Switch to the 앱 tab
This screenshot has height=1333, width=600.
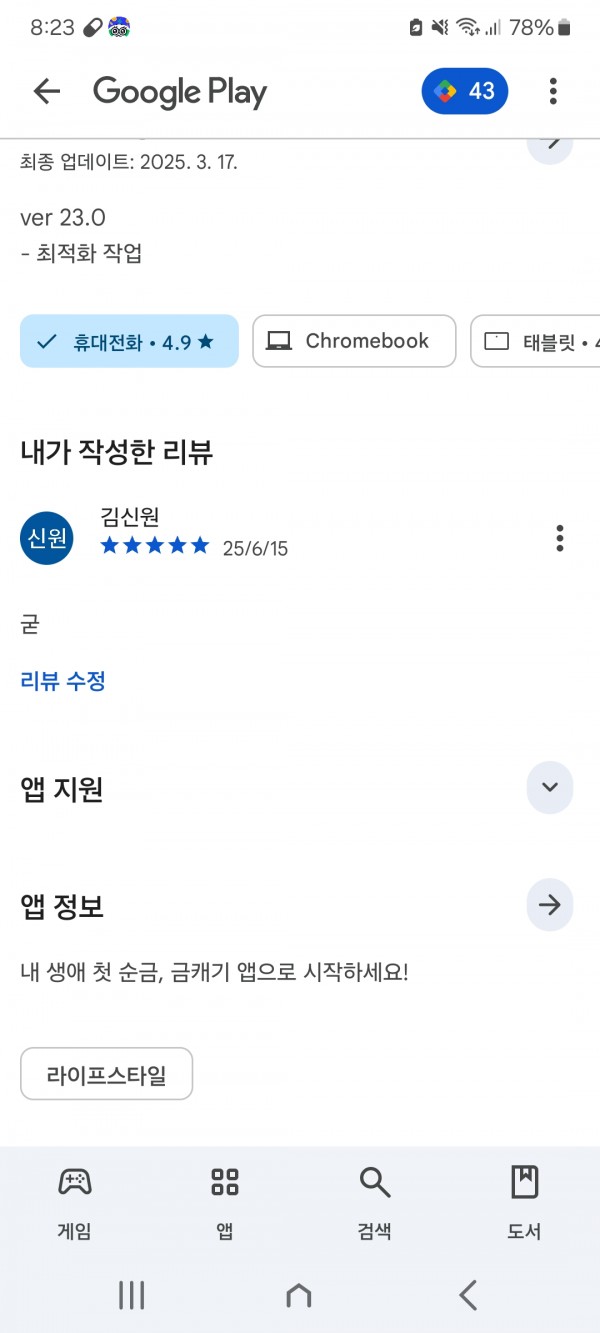tap(225, 1201)
